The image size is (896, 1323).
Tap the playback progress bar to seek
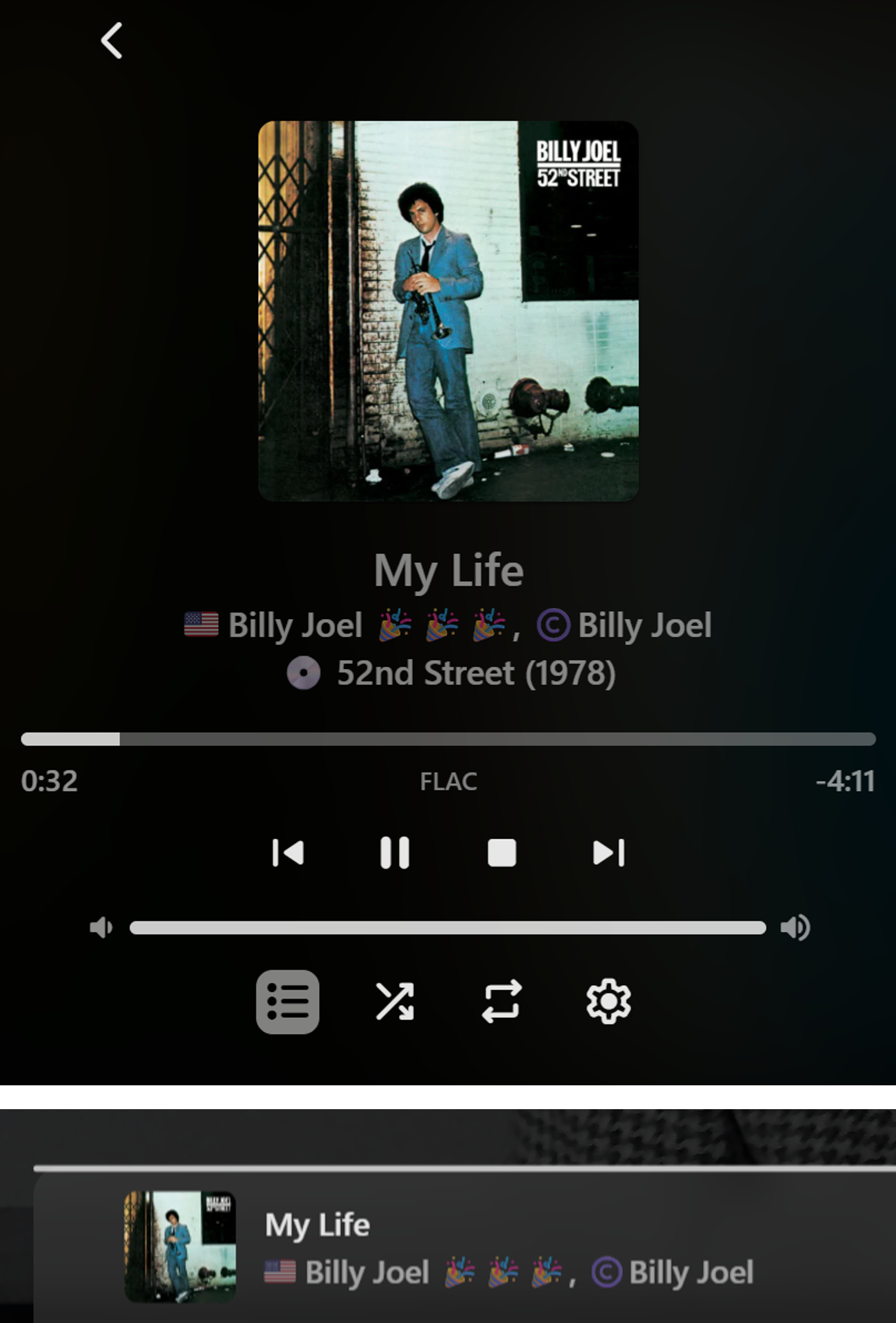tap(448, 739)
